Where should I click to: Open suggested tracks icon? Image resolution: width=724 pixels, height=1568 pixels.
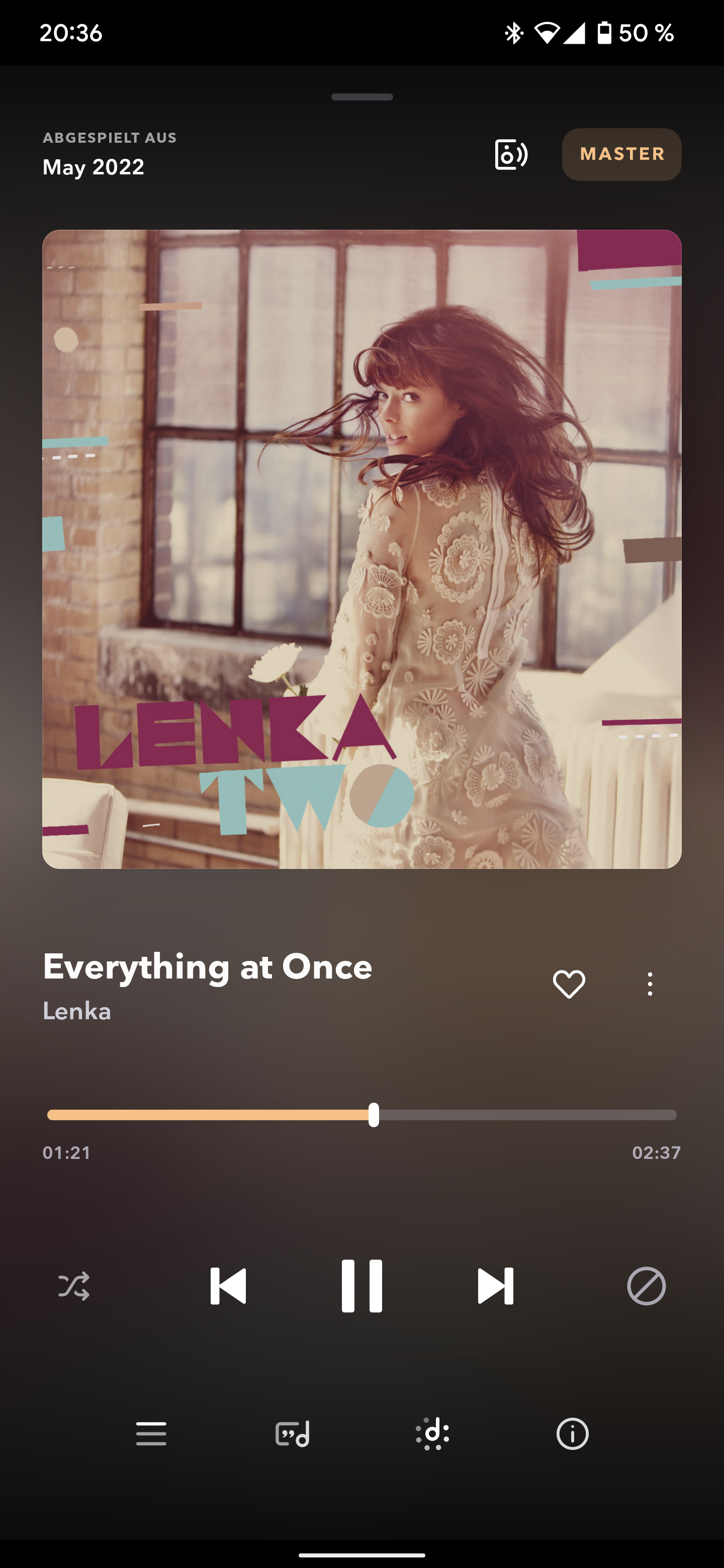(432, 1434)
